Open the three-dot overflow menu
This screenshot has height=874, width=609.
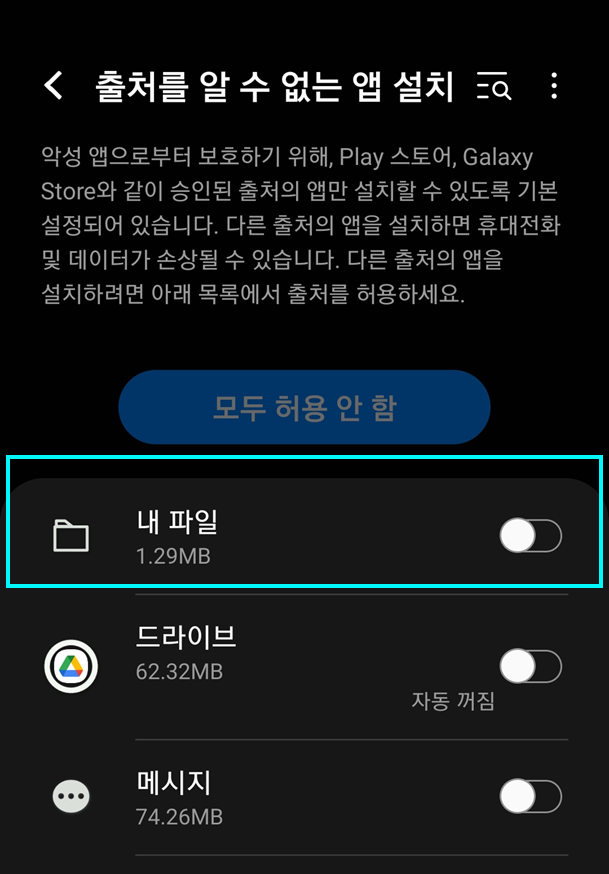(554, 87)
